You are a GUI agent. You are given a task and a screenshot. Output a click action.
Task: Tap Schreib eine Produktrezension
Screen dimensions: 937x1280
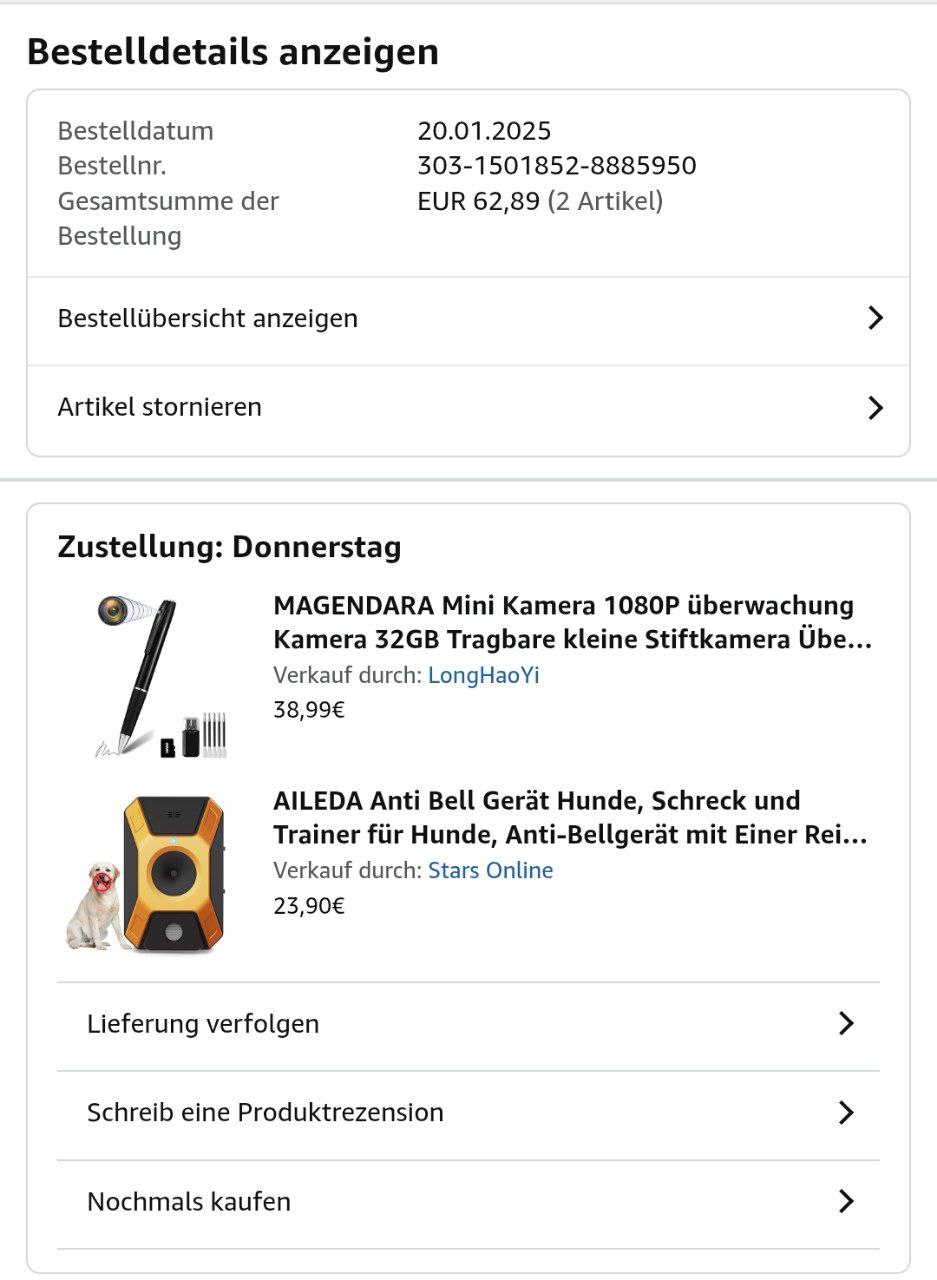coord(468,1113)
